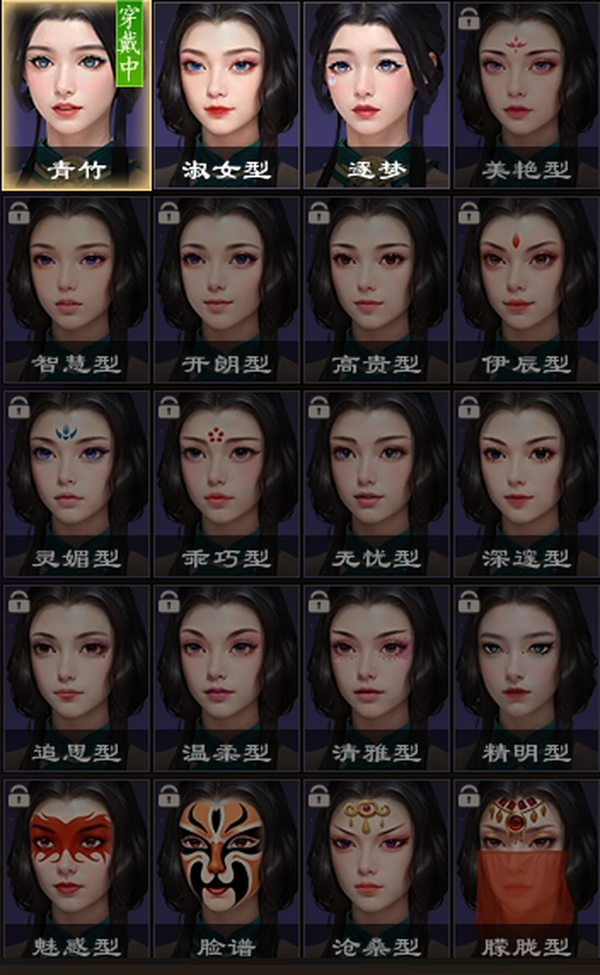This screenshot has height=975, width=600.
Task: Tap the 伊辰型 face preset
Action: coord(527,290)
